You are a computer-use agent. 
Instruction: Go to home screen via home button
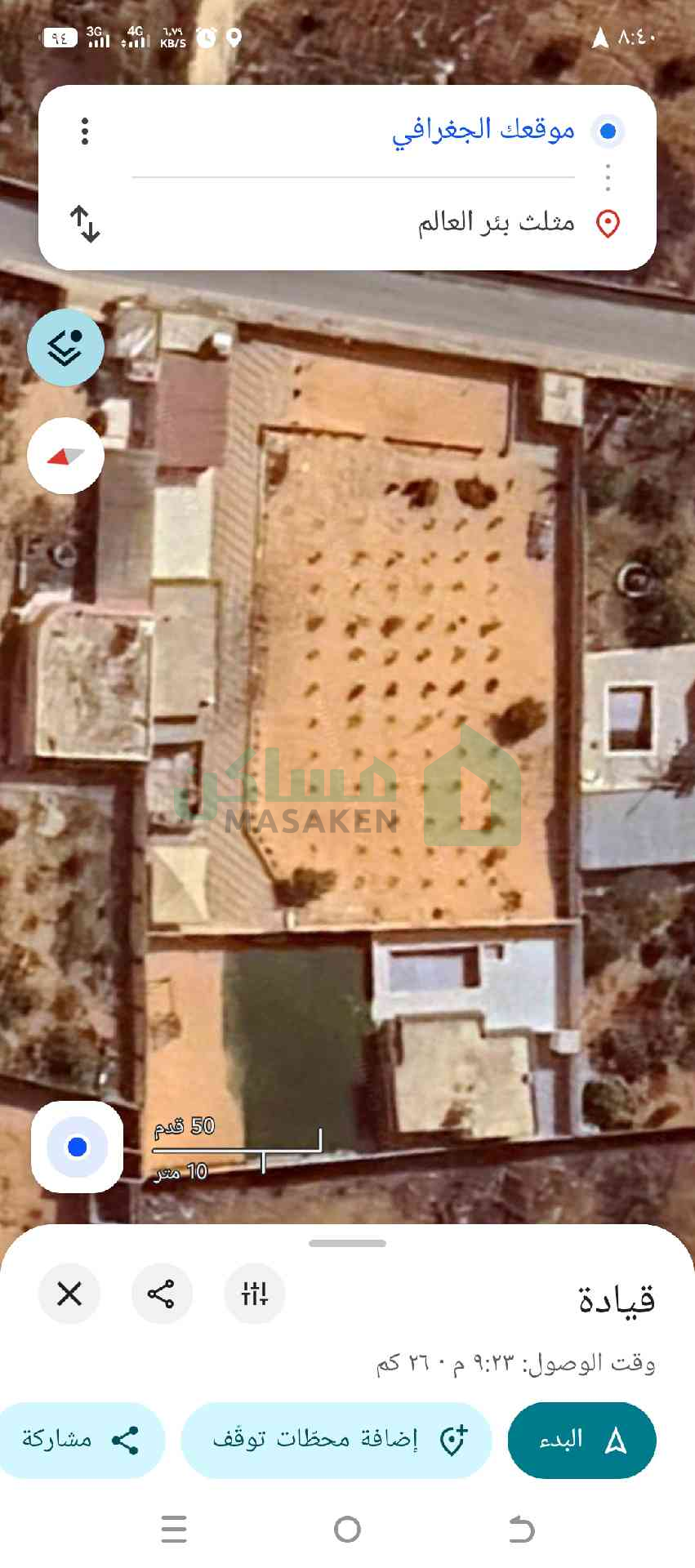pos(347,1529)
